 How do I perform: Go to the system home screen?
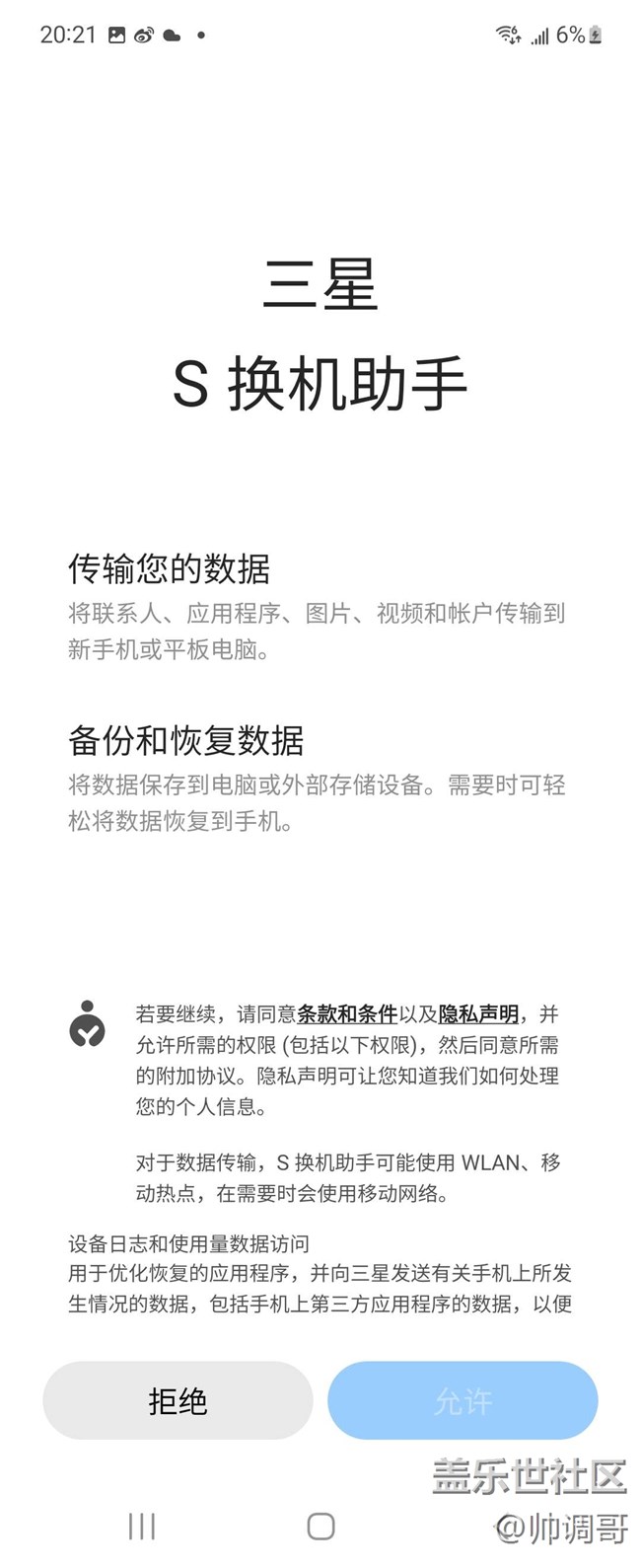click(320, 1526)
